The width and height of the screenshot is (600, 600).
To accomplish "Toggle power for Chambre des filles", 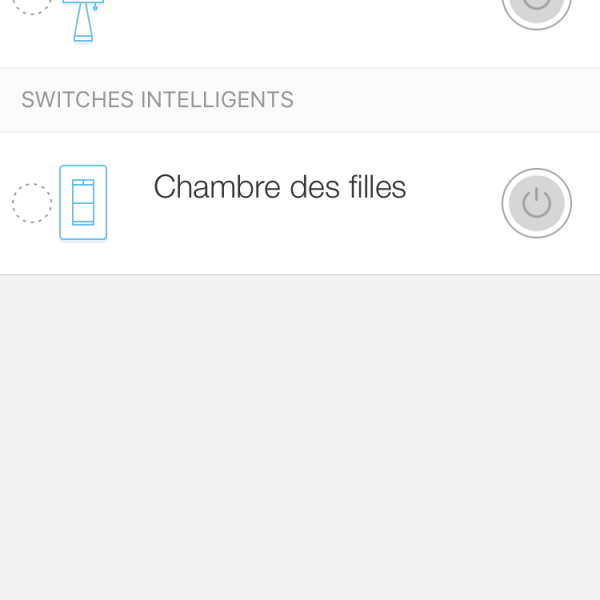I will coord(537,203).
